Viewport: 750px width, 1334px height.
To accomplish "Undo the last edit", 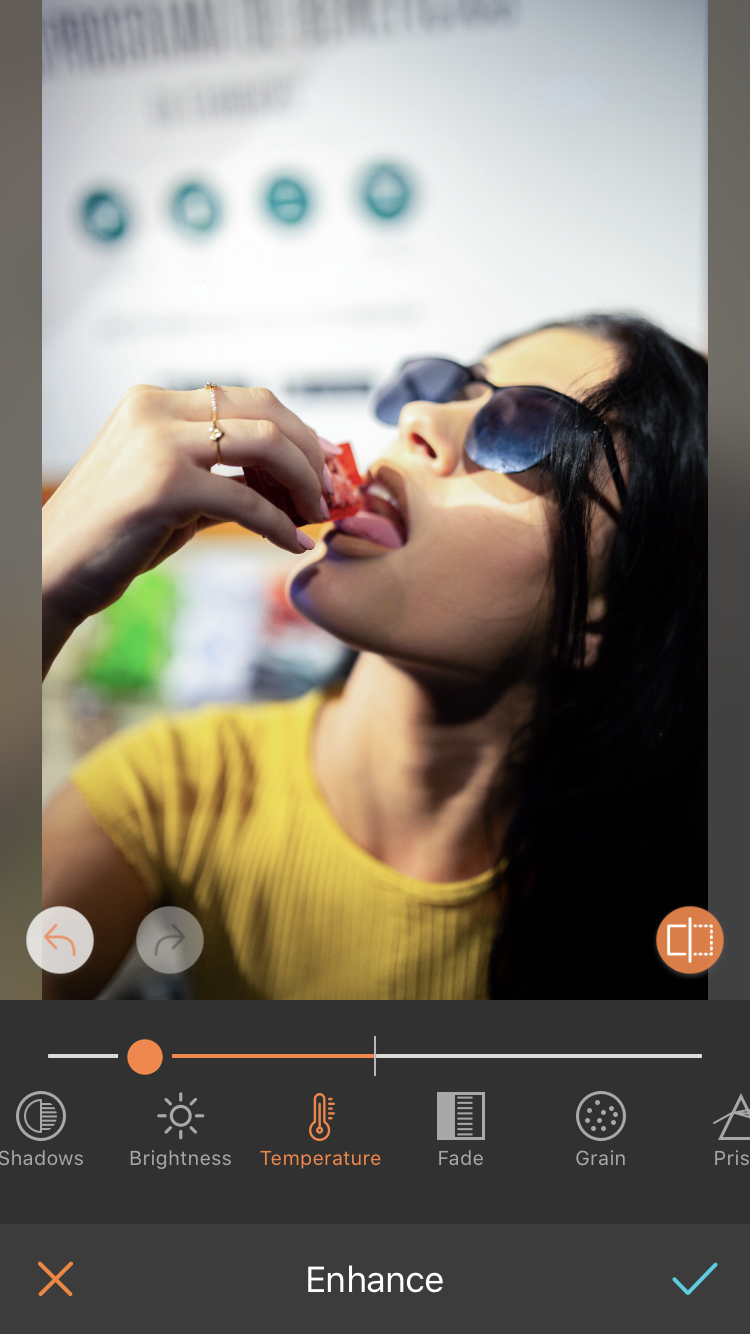I will pos(60,940).
